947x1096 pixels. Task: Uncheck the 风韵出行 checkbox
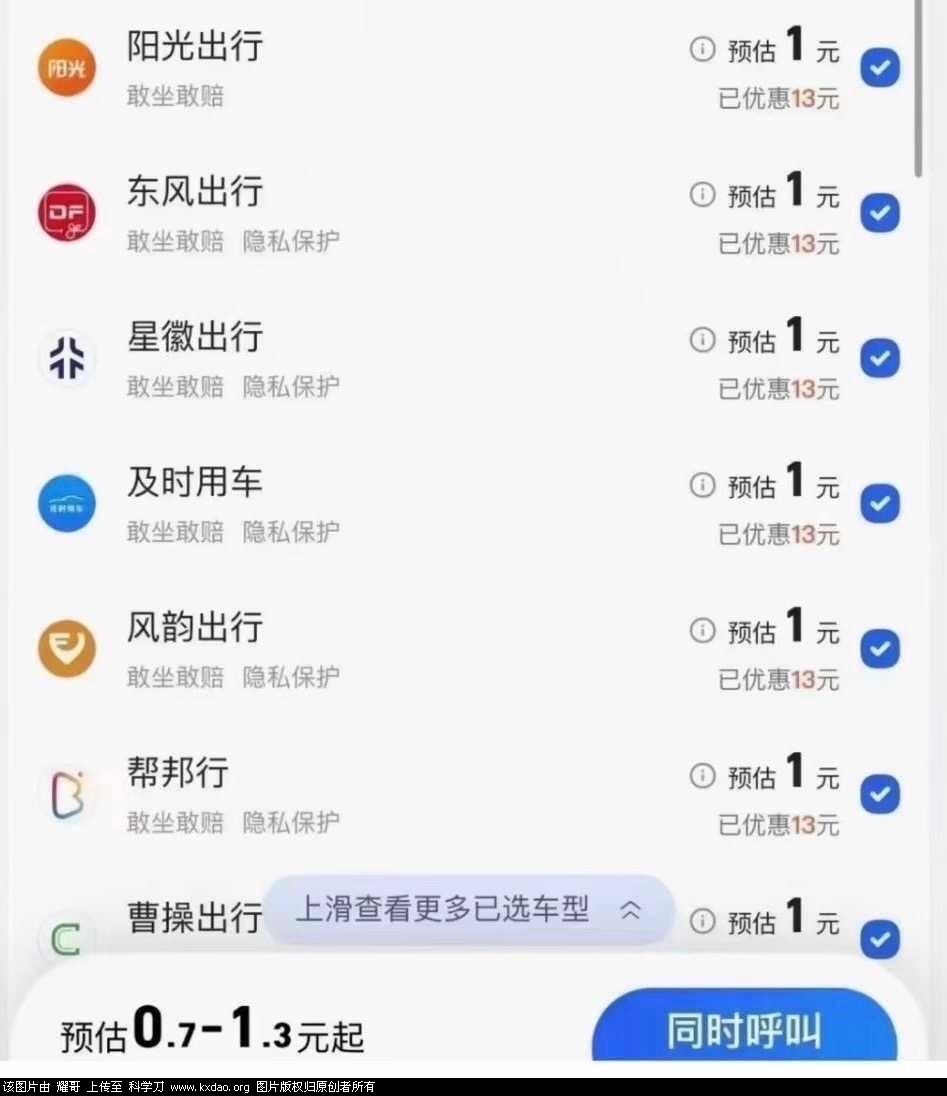[880, 649]
